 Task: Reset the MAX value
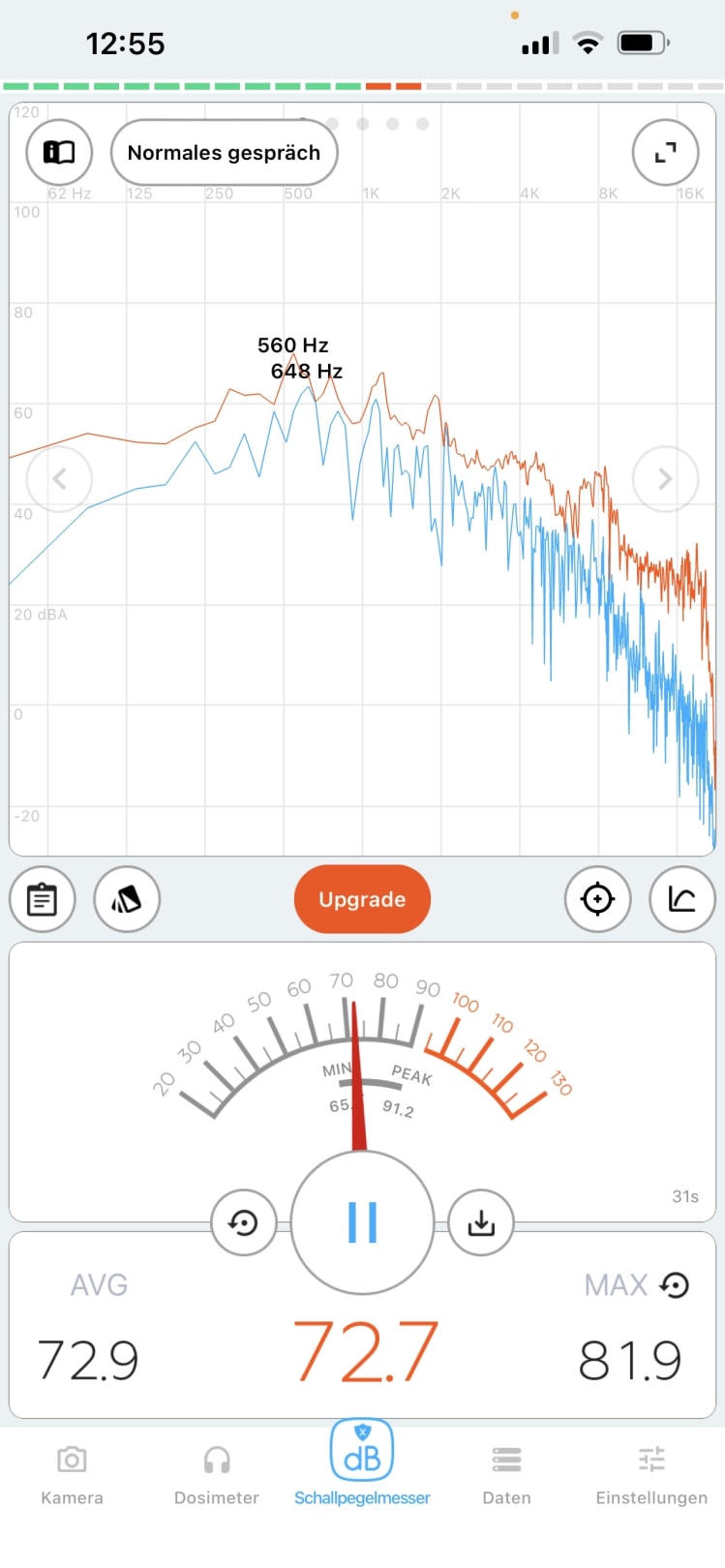point(674,1284)
